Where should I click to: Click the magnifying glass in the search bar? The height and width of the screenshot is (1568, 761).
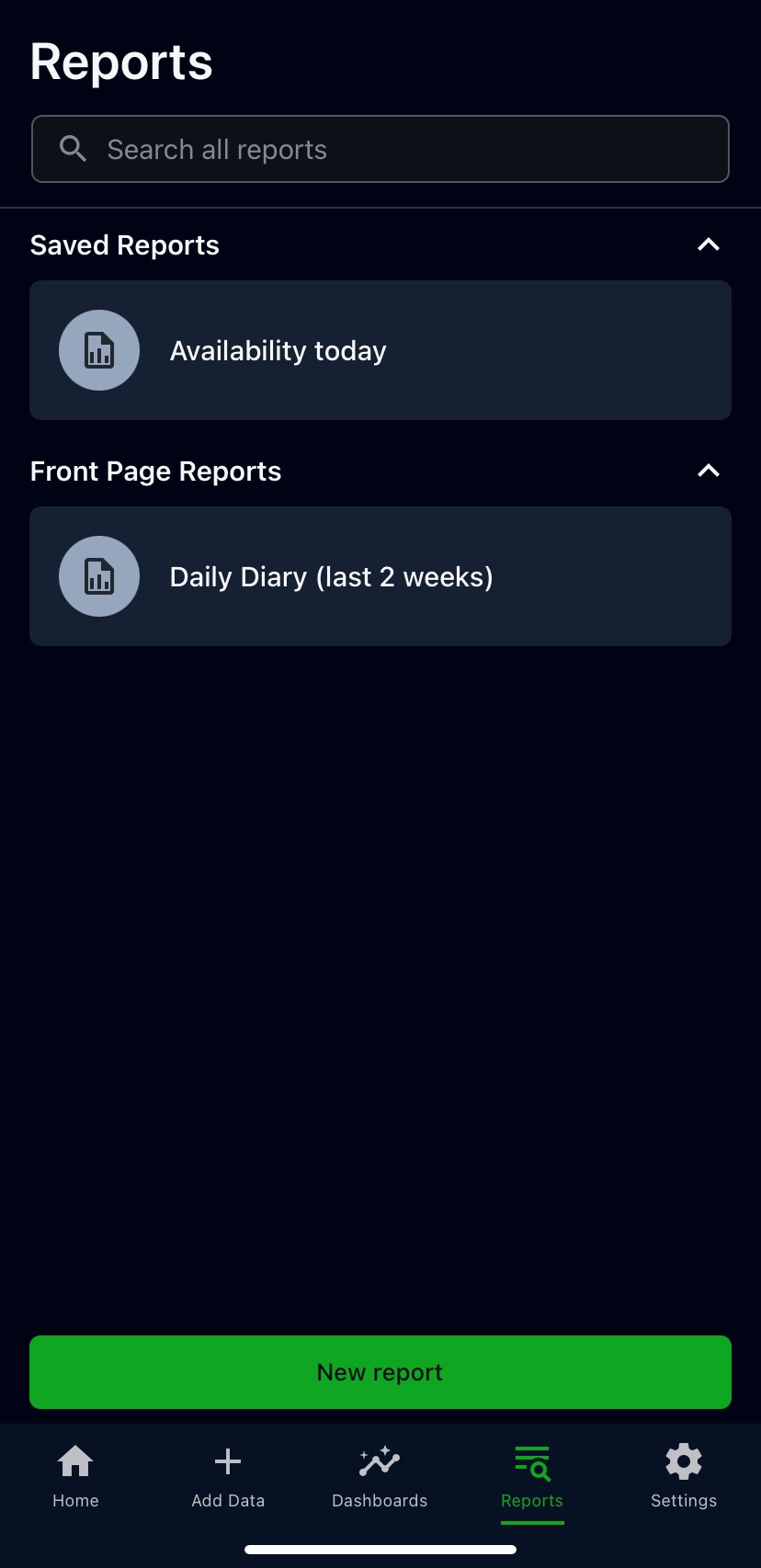[x=73, y=148]
